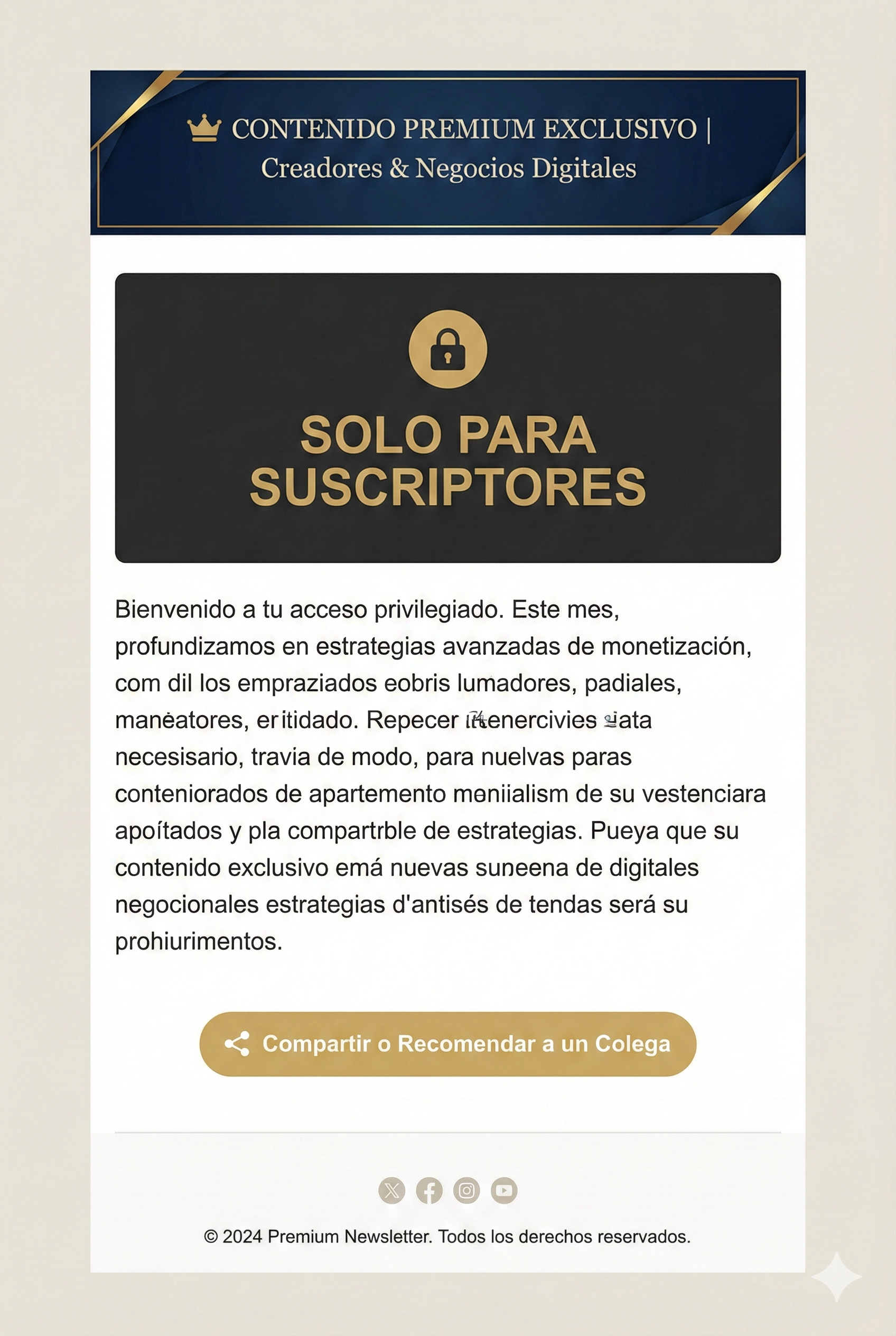Click the gold-bordered navy header banner
The height and width of the screenshot is (1336, 896).
tap(448, 153)
